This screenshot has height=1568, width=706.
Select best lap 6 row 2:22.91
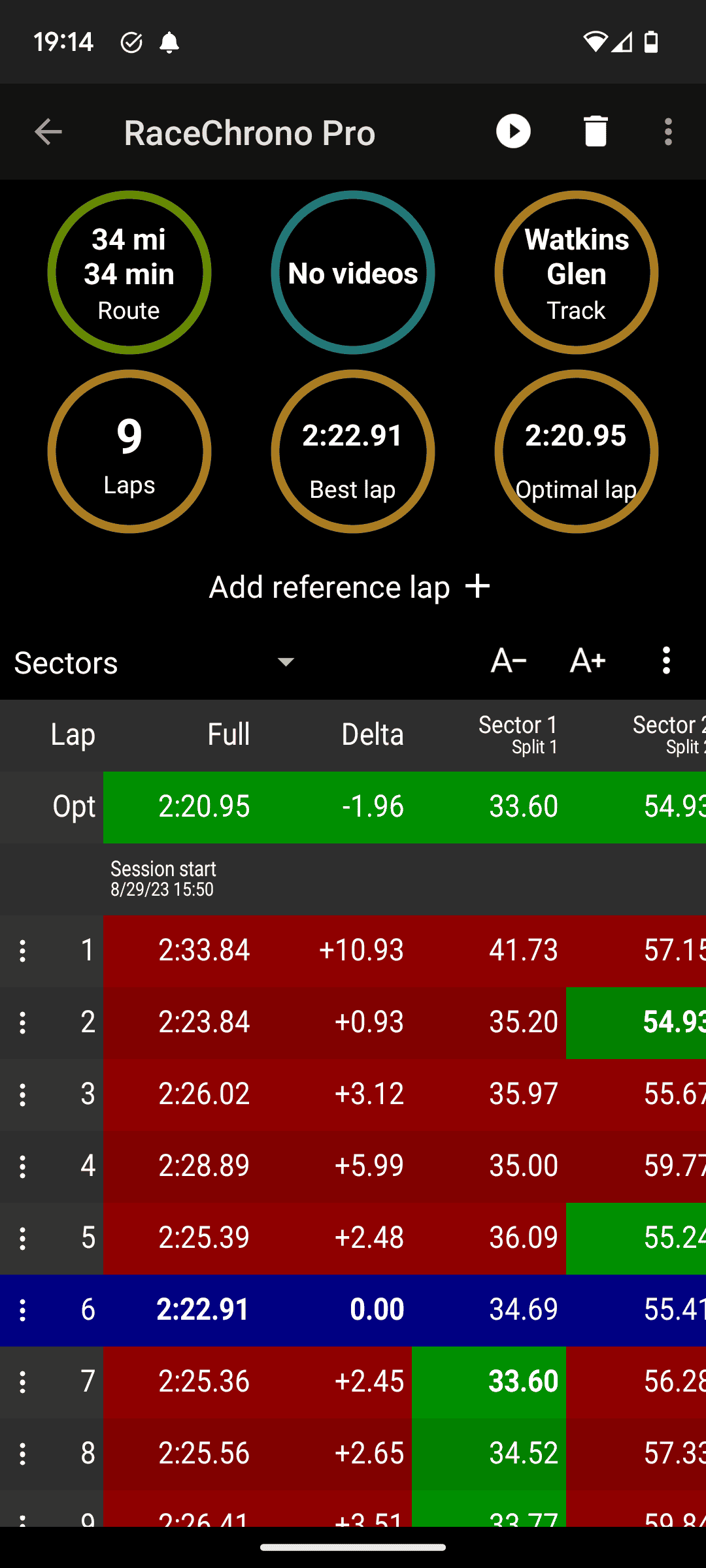tap(353, 1310)
